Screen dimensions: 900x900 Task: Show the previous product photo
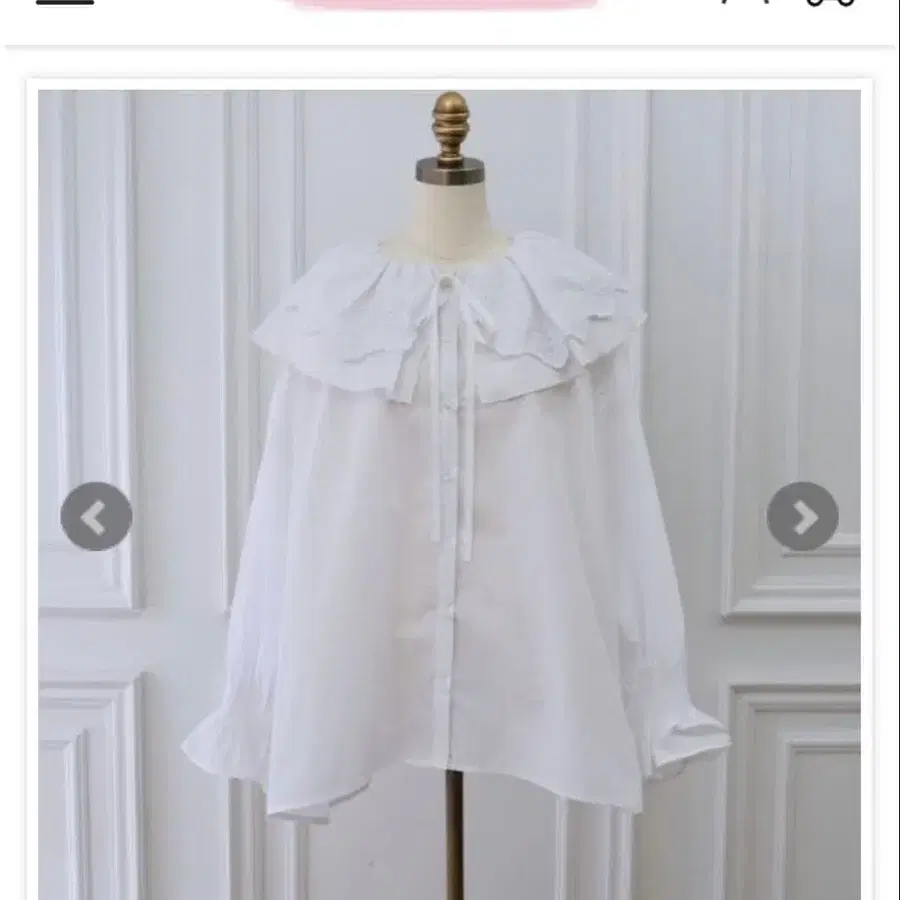(96, 516)
